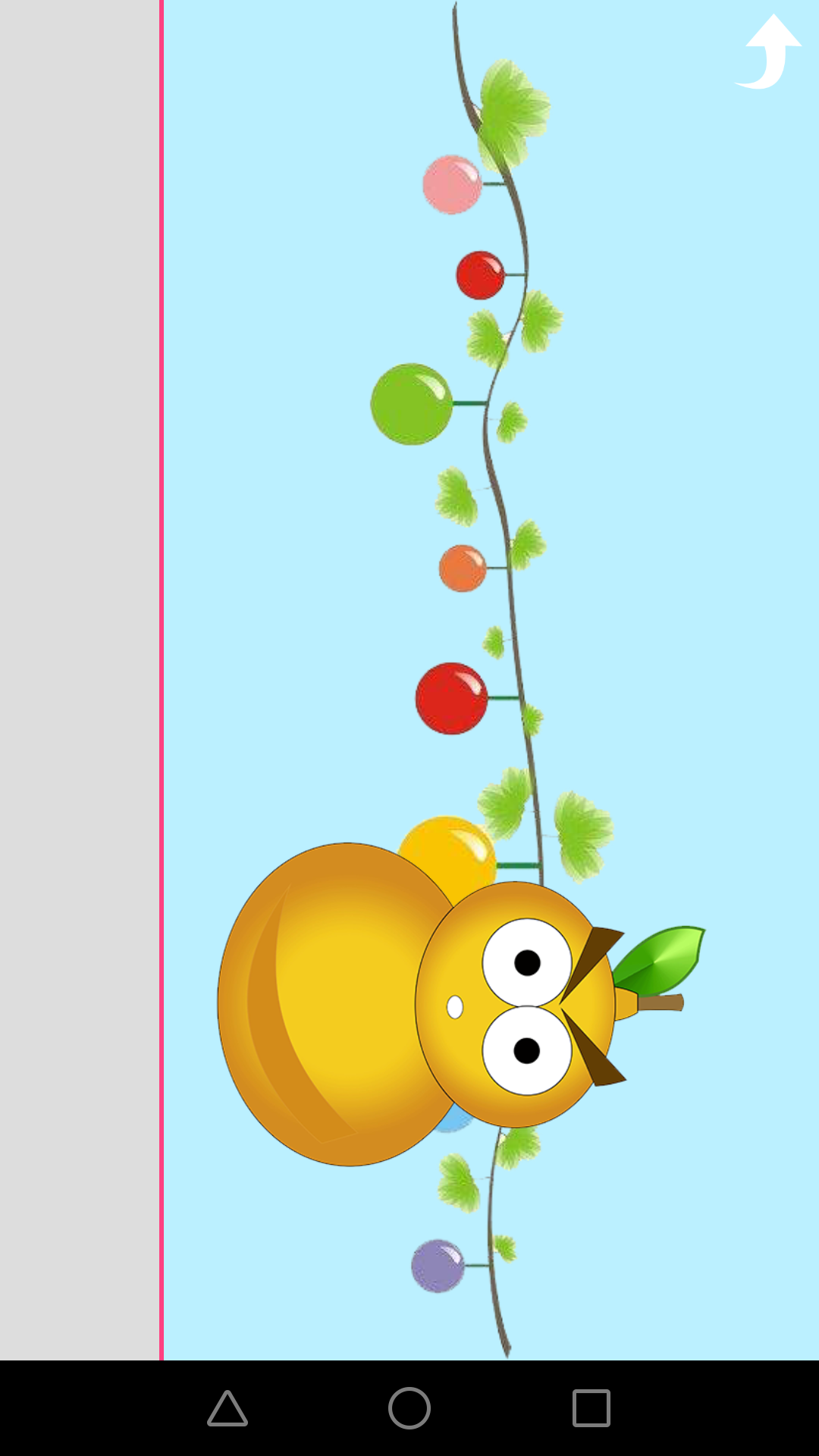819x1456 pixels.
Task: Open the recent apps overview
Action: 591,1408
